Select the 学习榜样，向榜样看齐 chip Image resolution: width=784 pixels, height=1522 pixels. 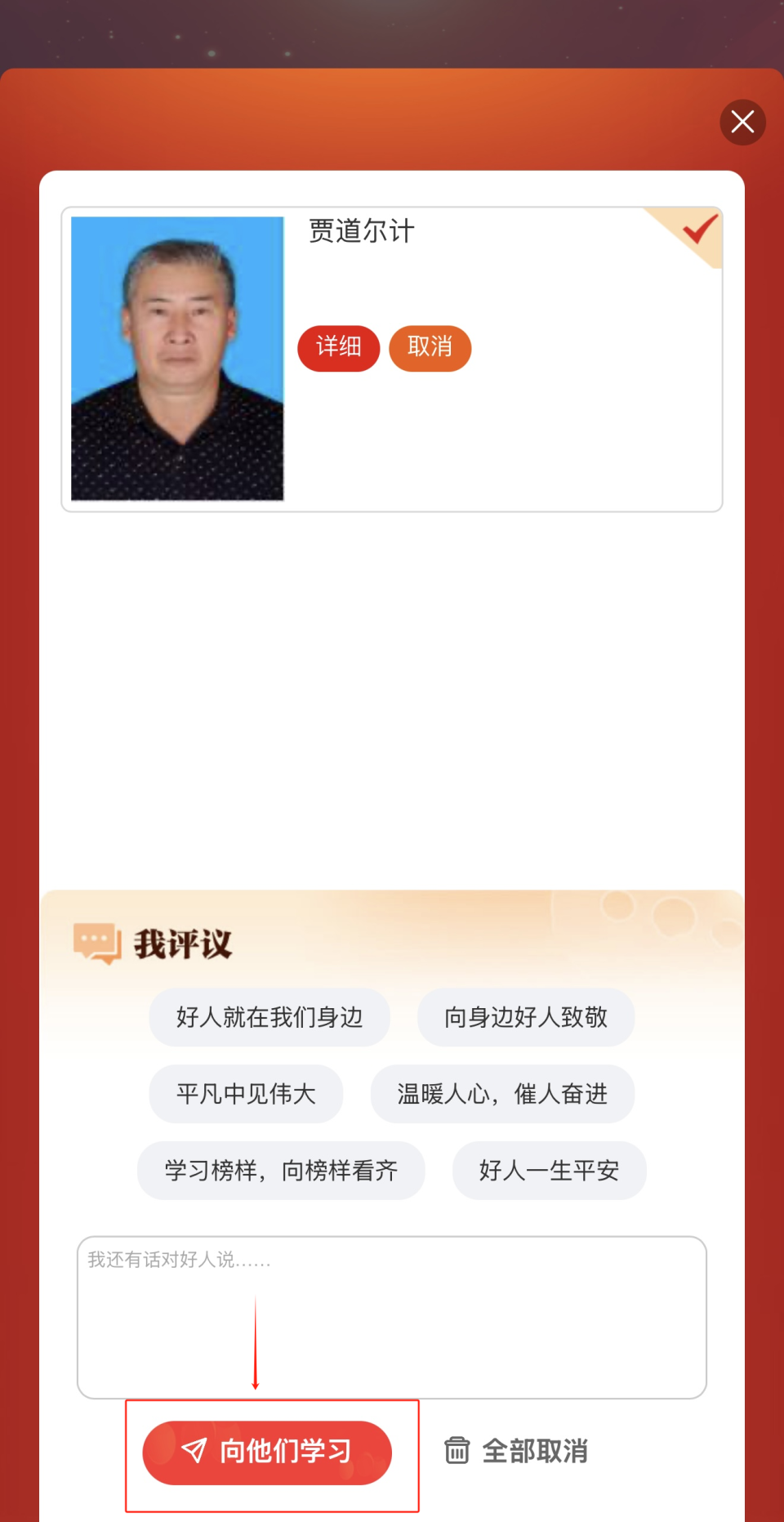click(281, 1170)
